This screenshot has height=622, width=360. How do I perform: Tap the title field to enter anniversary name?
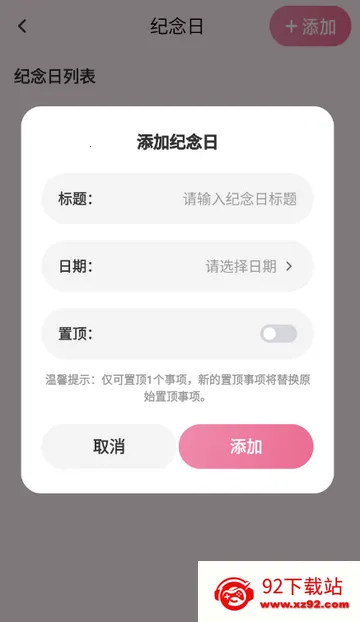point(178,199)
